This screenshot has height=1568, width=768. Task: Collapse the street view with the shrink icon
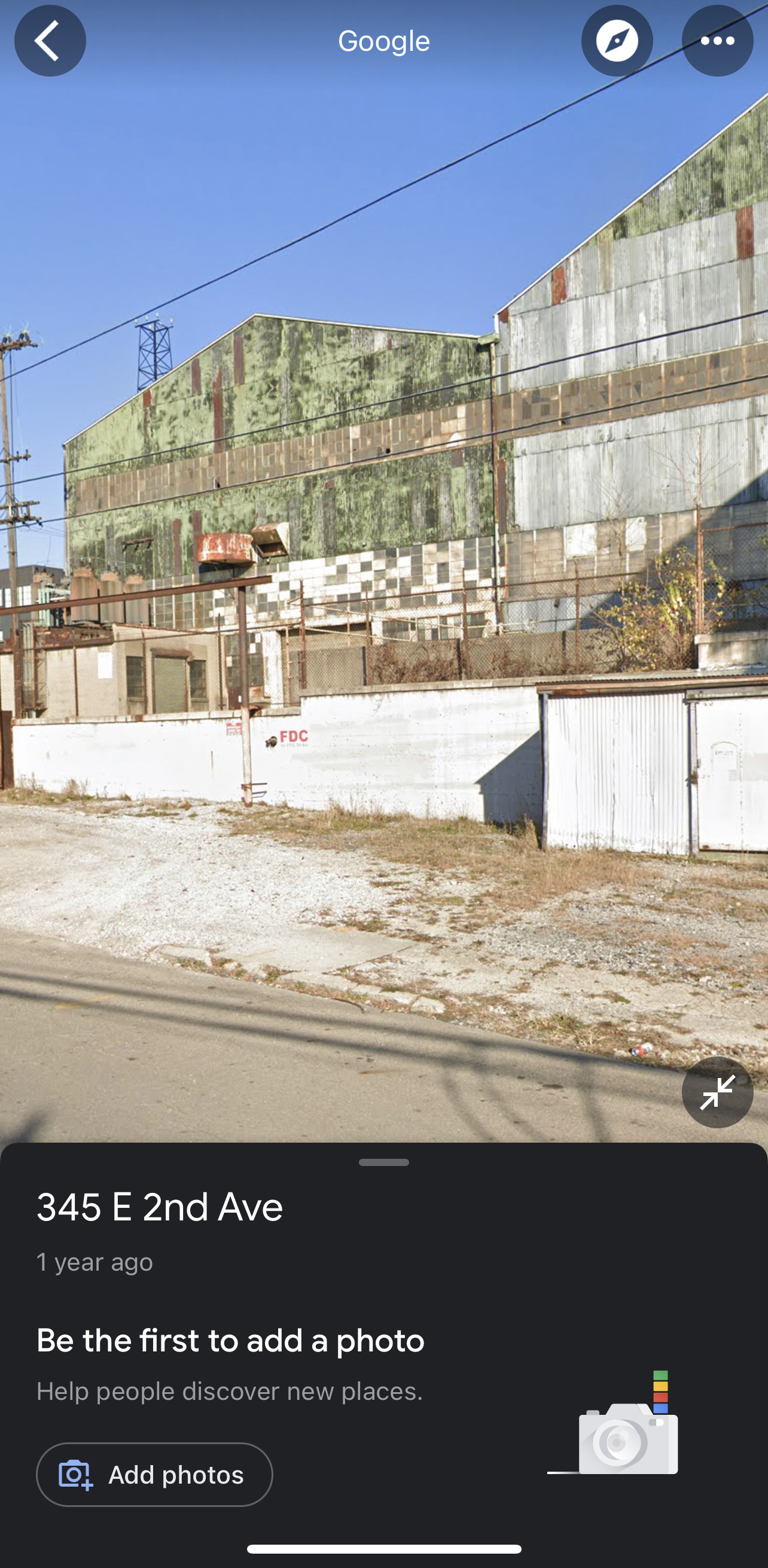718,1092
